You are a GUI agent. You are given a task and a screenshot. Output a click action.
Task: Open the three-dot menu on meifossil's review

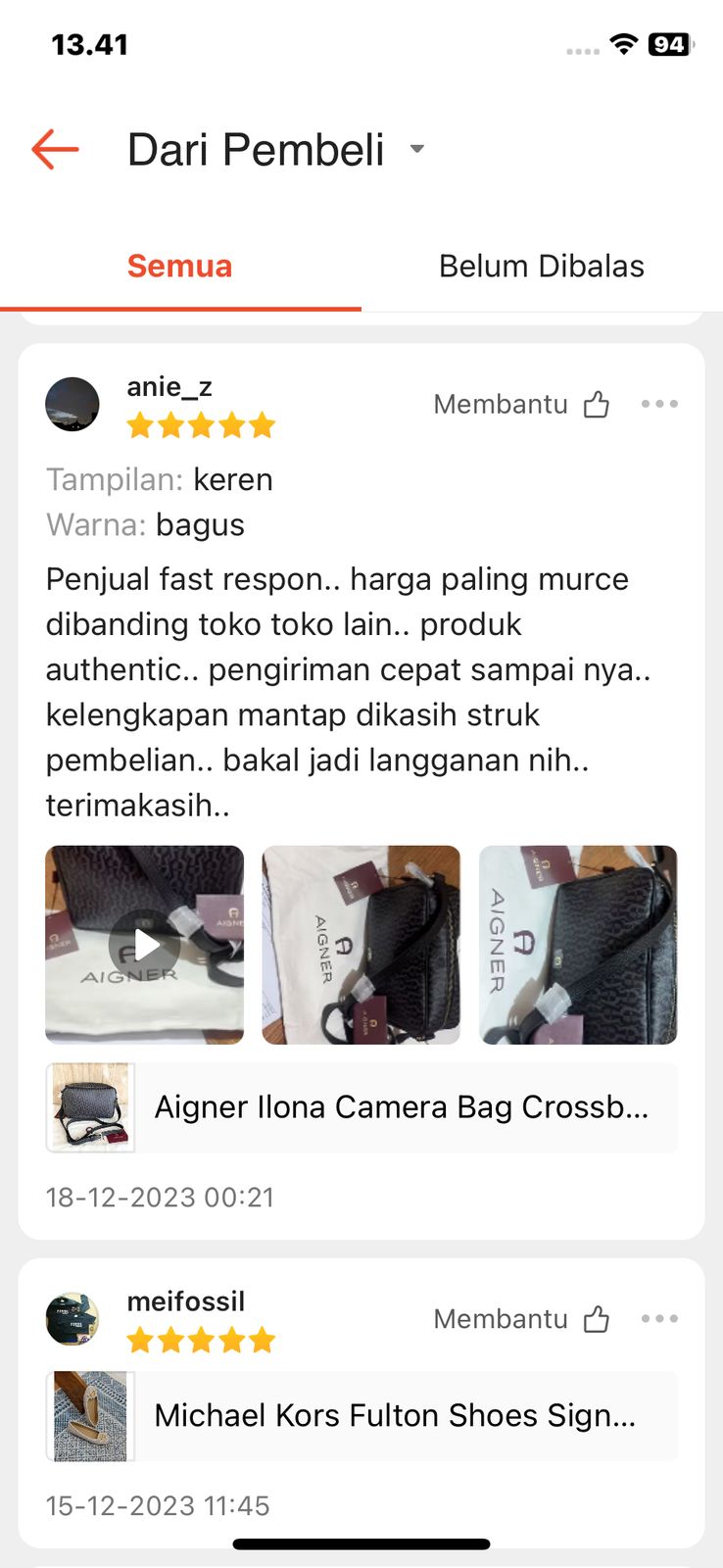(659, 1318)
